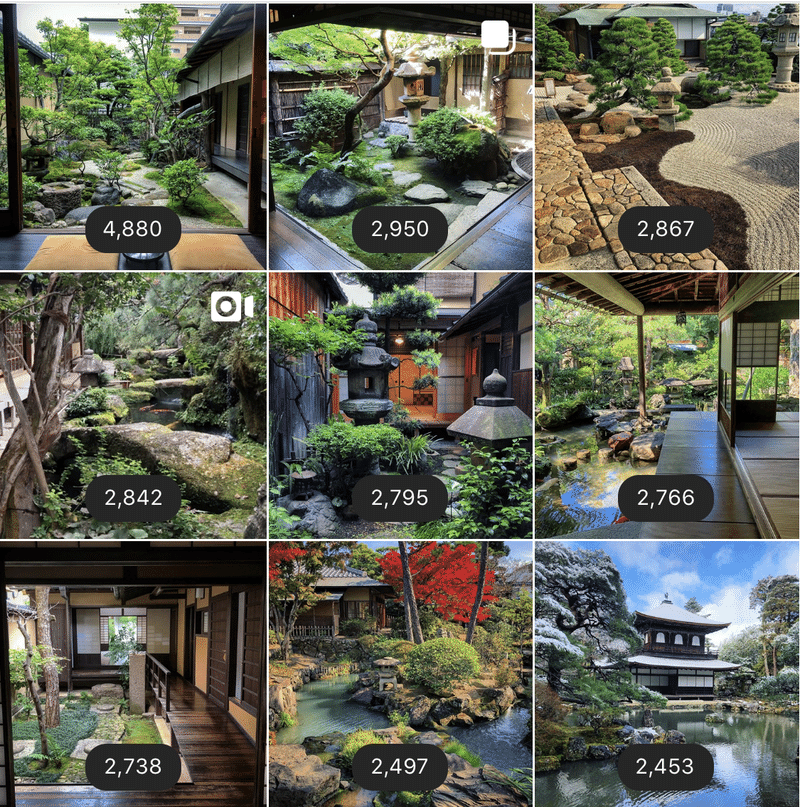Click the 2,497 like count badge
This screenshot has height=807, width=800.
click(400, 767)
